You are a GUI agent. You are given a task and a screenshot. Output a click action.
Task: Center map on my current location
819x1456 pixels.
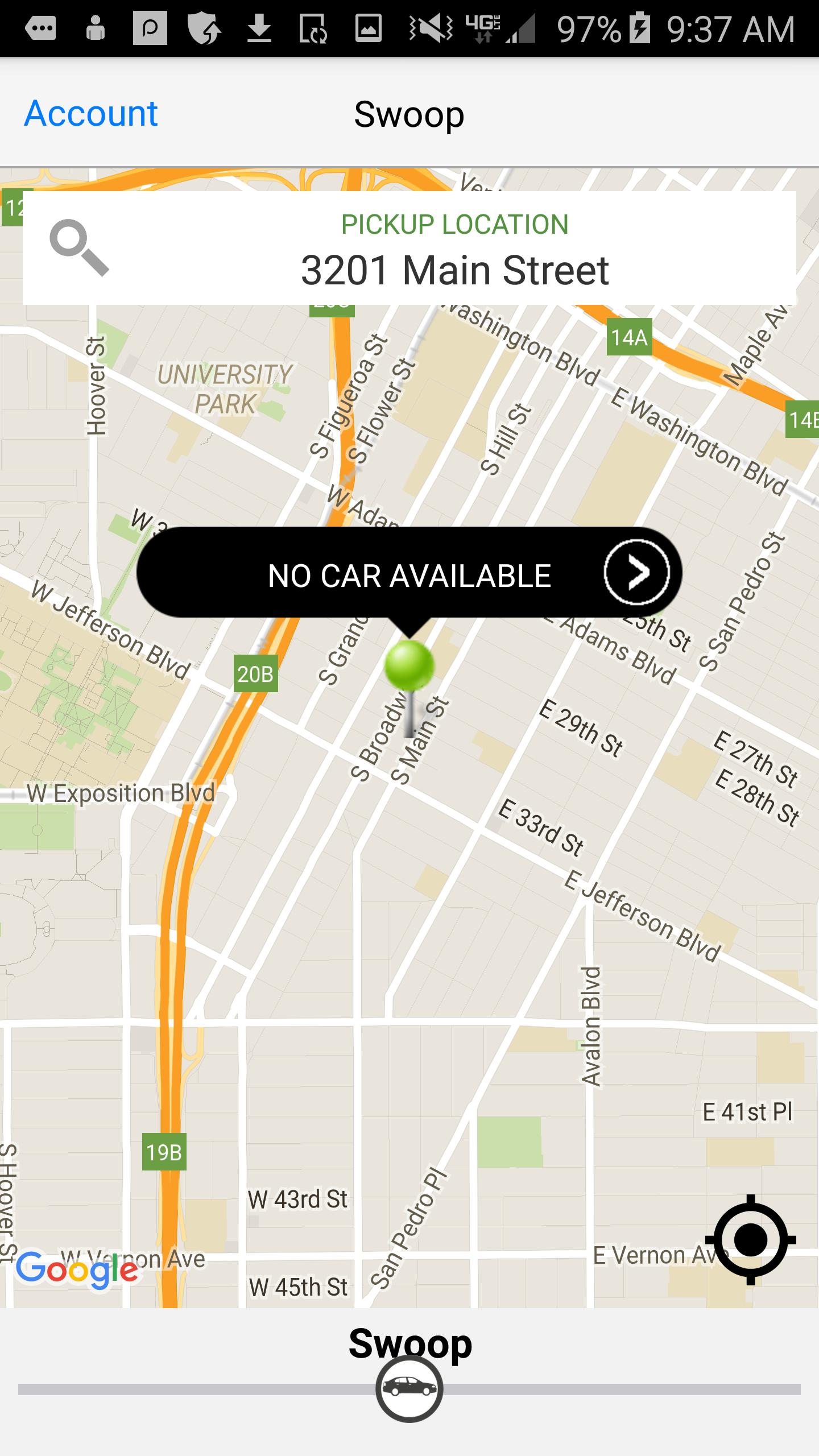[750, 1239]
